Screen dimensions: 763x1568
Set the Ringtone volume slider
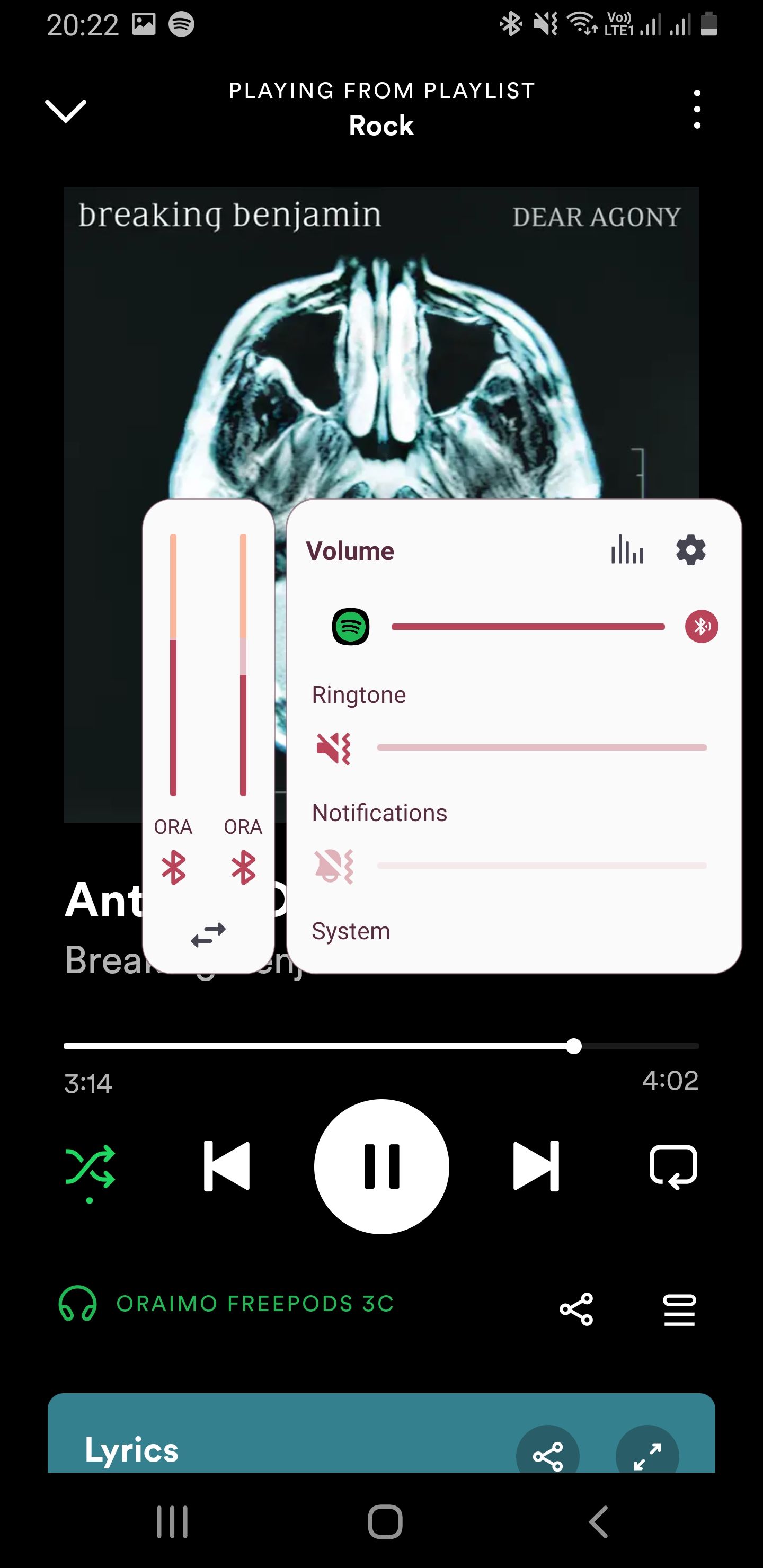[542, 747]
